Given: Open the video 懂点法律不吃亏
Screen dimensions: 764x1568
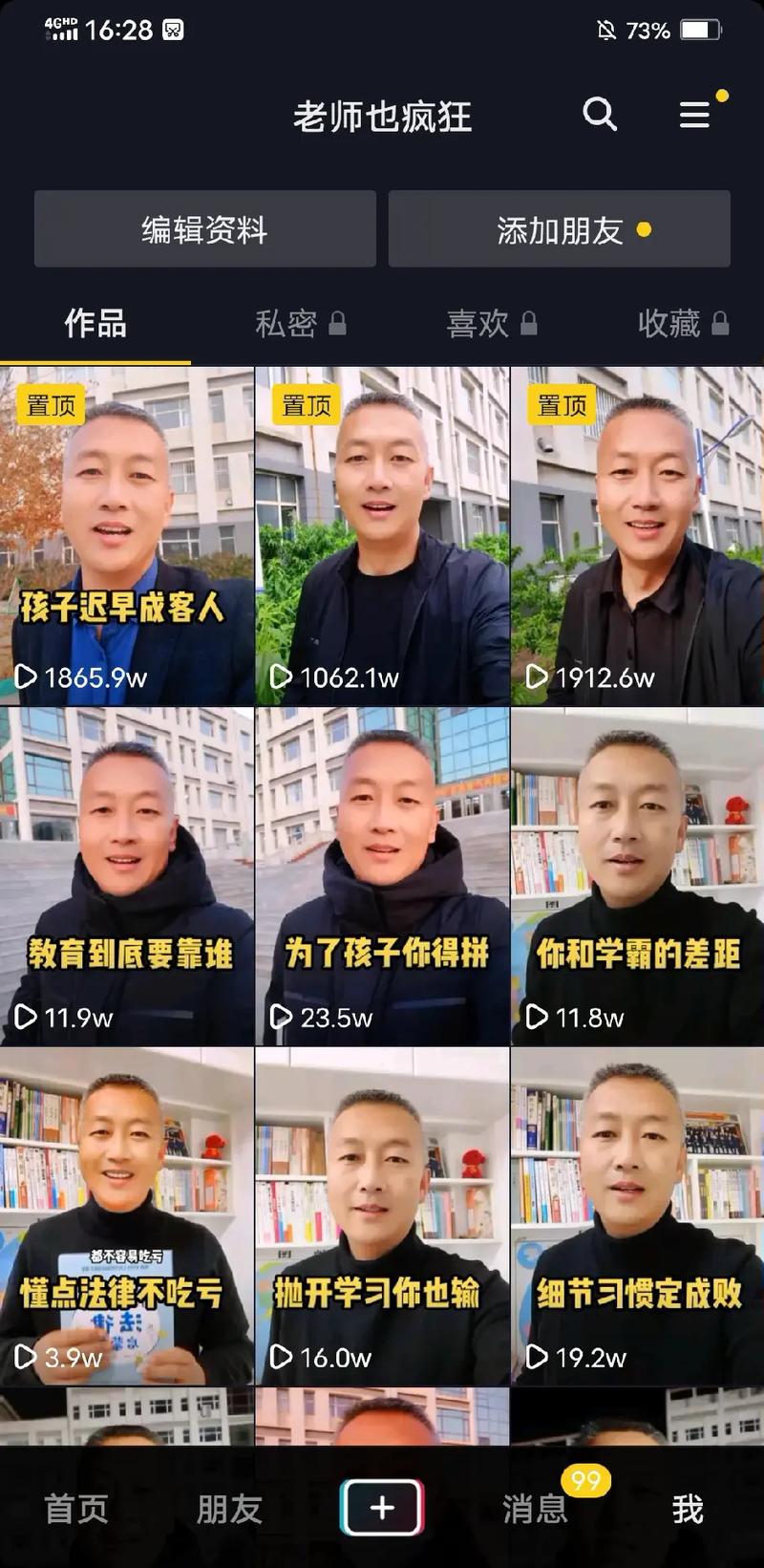Looking at the screenshot, I should 127,1215.
